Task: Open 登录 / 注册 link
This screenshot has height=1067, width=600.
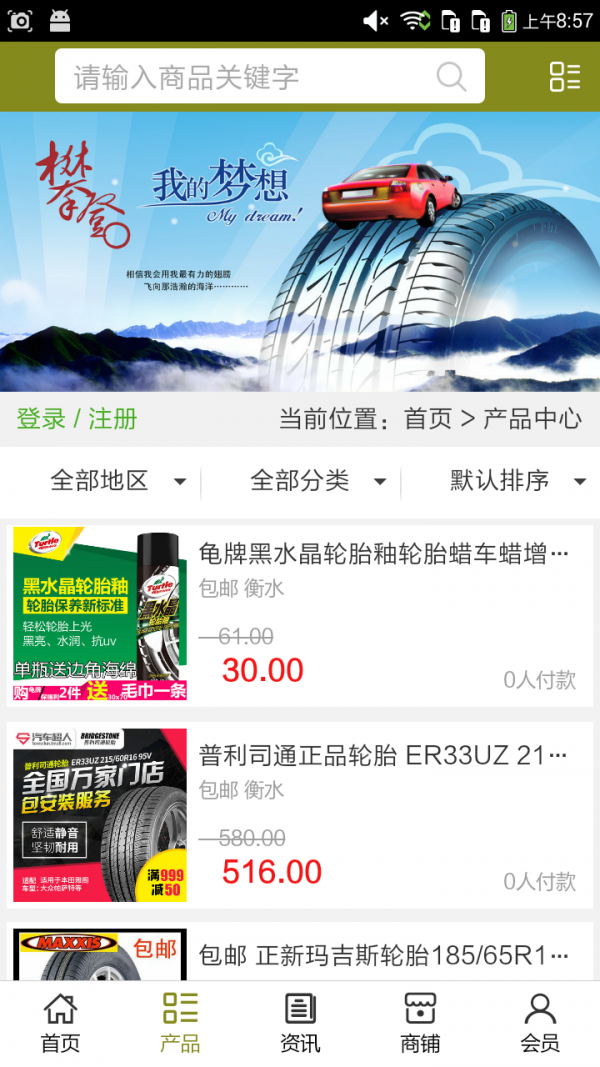Action: [x=77, y=418]
